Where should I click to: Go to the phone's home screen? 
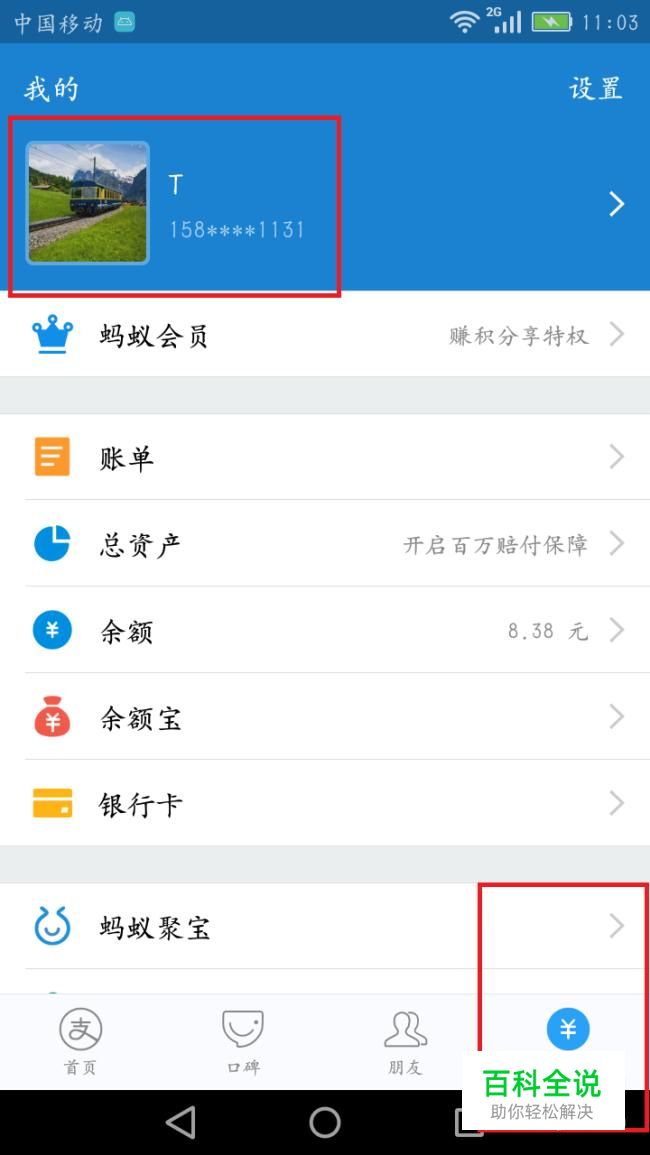point(325,1123)
